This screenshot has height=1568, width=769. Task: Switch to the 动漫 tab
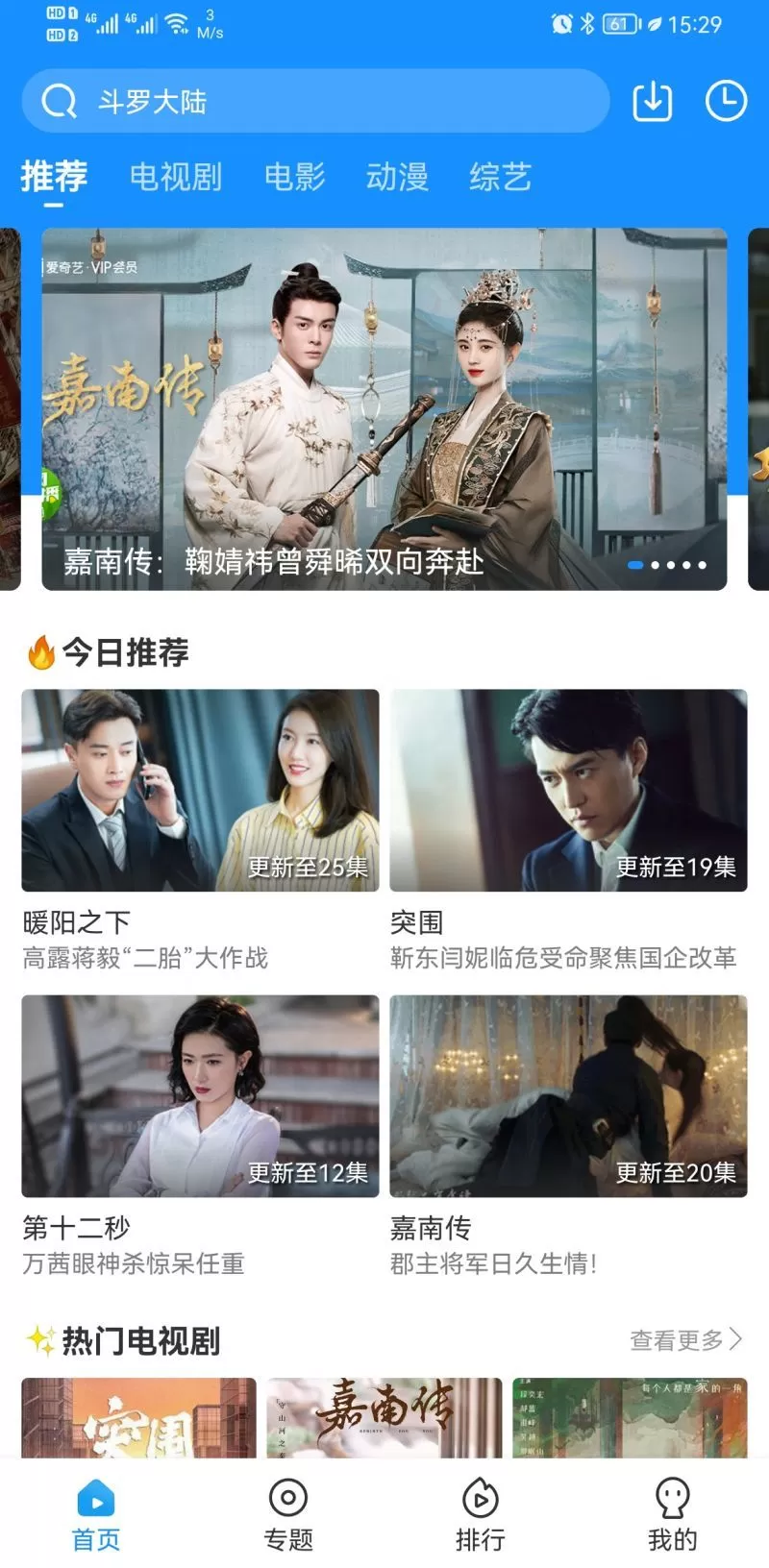[x=397, y=177]
